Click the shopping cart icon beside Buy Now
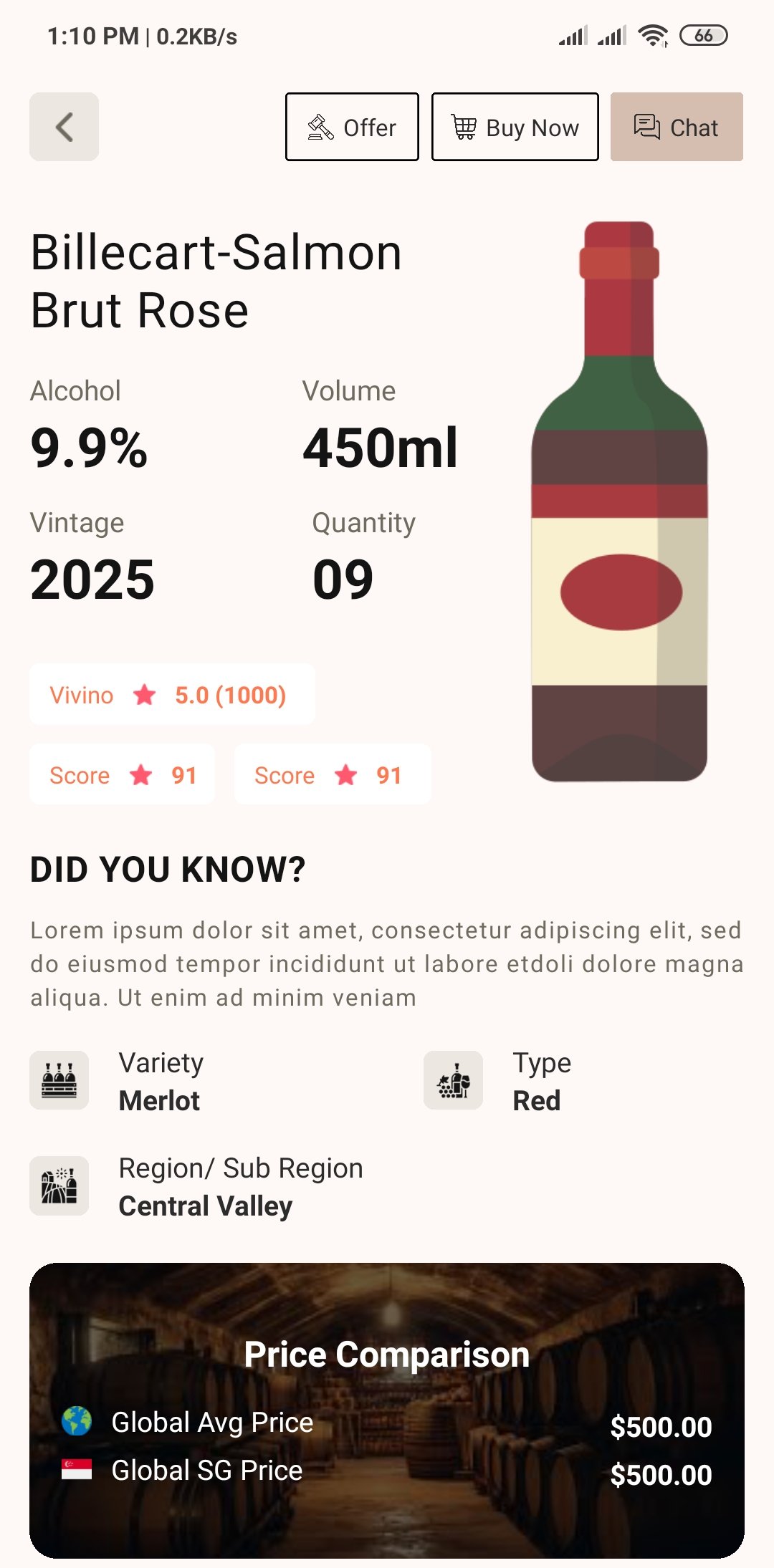Image resolution: width=774 pixels, height=1568 pixels. pos(463,127)
